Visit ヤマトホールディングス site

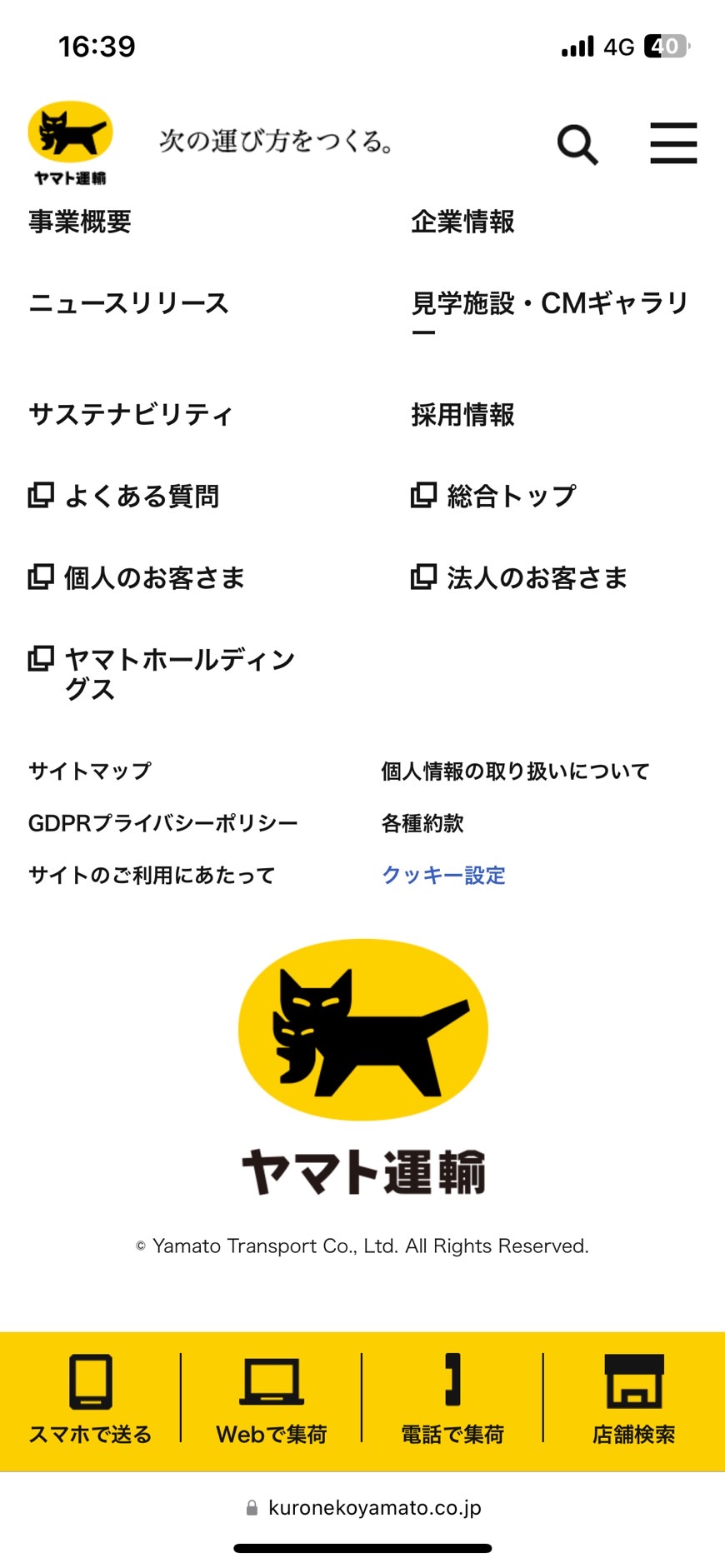[x=162, y=673]
